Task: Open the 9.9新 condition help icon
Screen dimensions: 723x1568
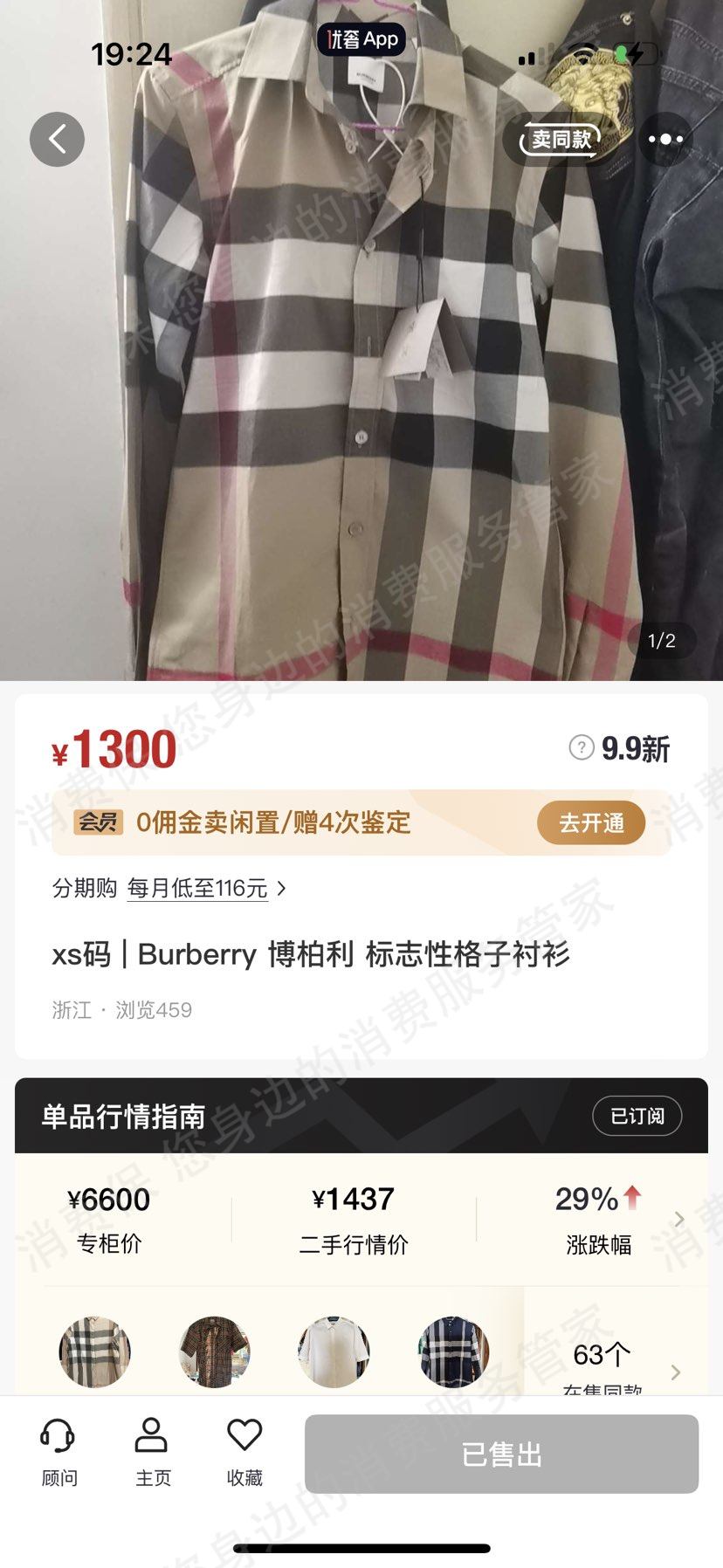Action: (582, 748)
